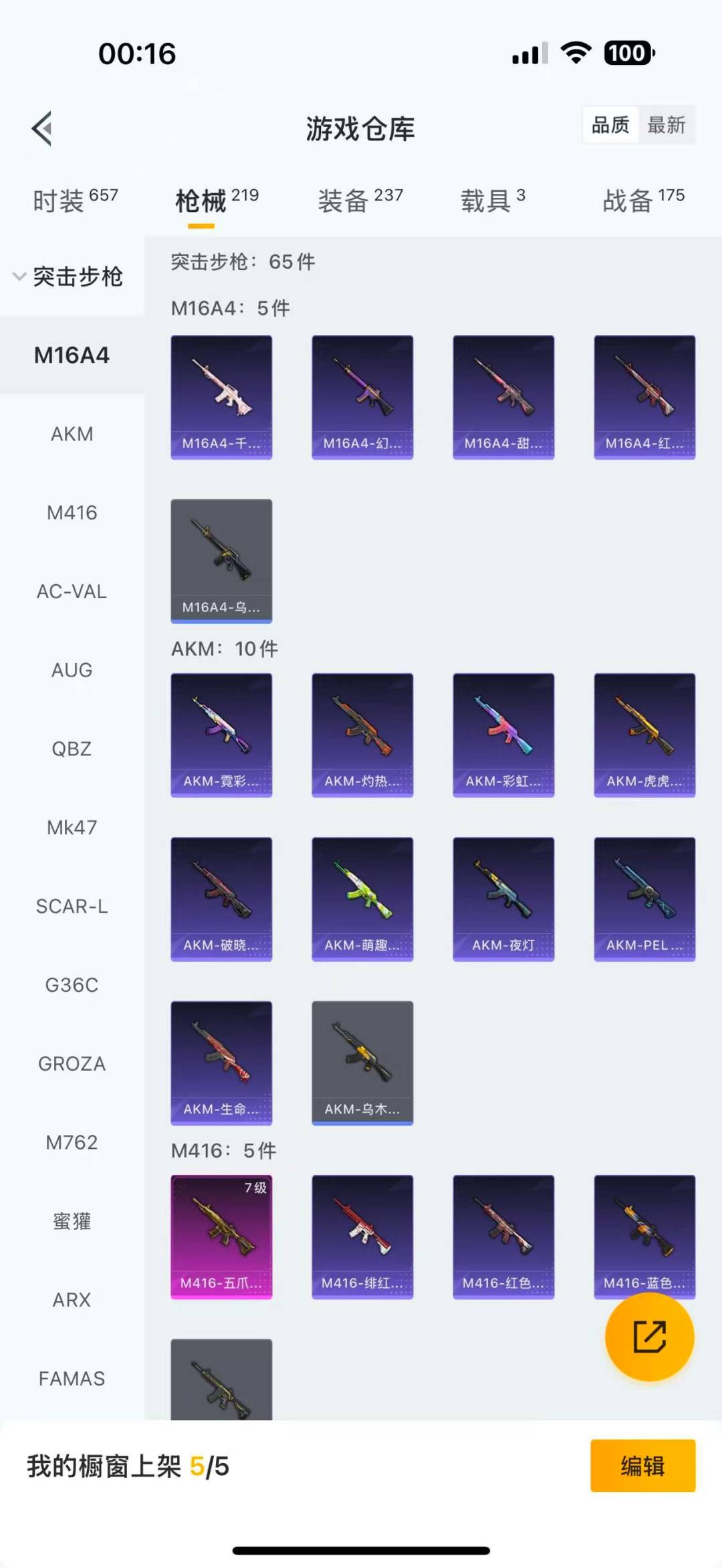Image resolution: width=722 pixels, height=1568 pixels.
Task: Tap 编辑 to edit showcase listings
Action: click(x=642, y=1466)
